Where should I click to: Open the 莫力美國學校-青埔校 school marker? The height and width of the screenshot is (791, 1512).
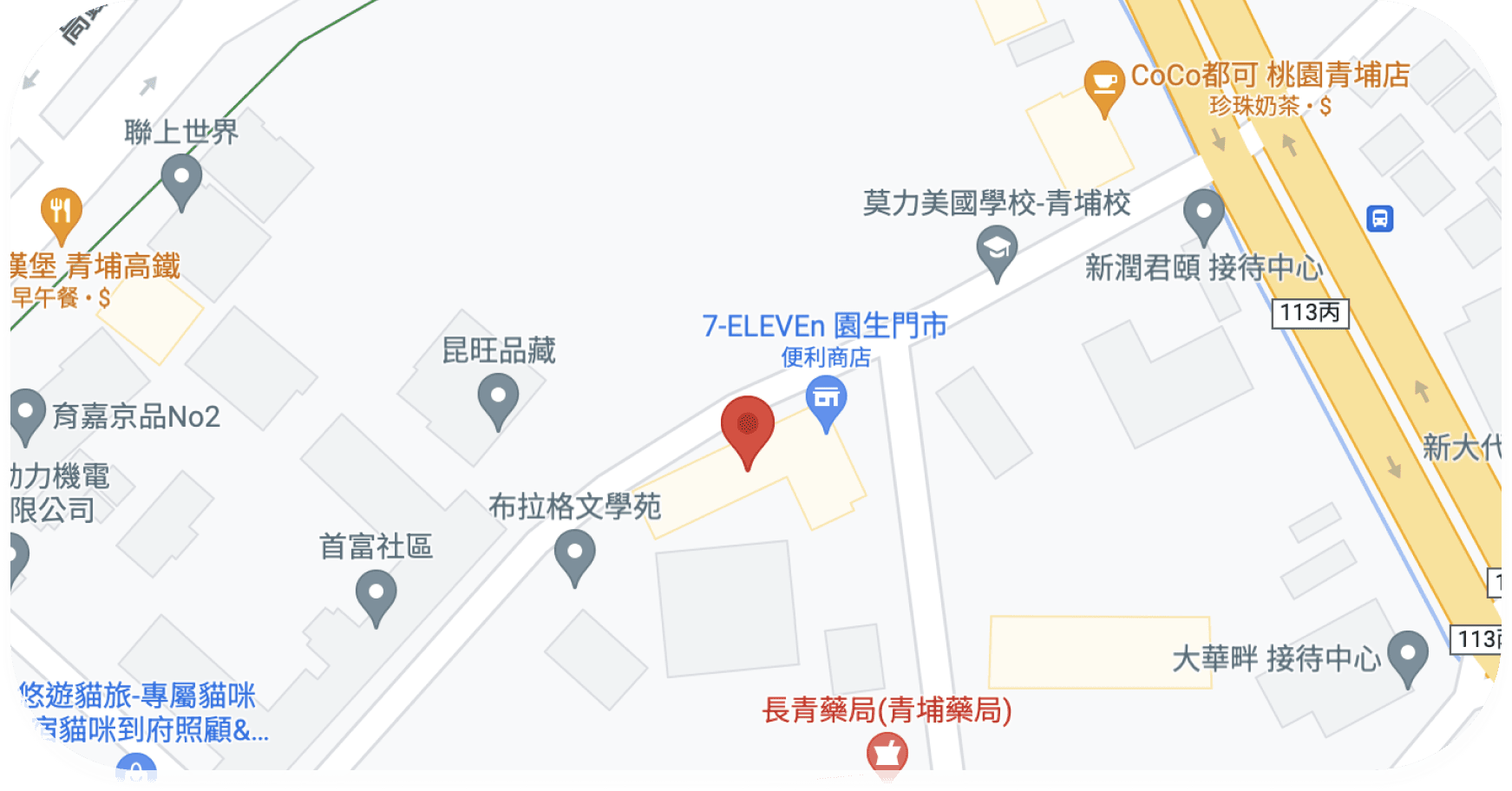click(x=997, y=249)
